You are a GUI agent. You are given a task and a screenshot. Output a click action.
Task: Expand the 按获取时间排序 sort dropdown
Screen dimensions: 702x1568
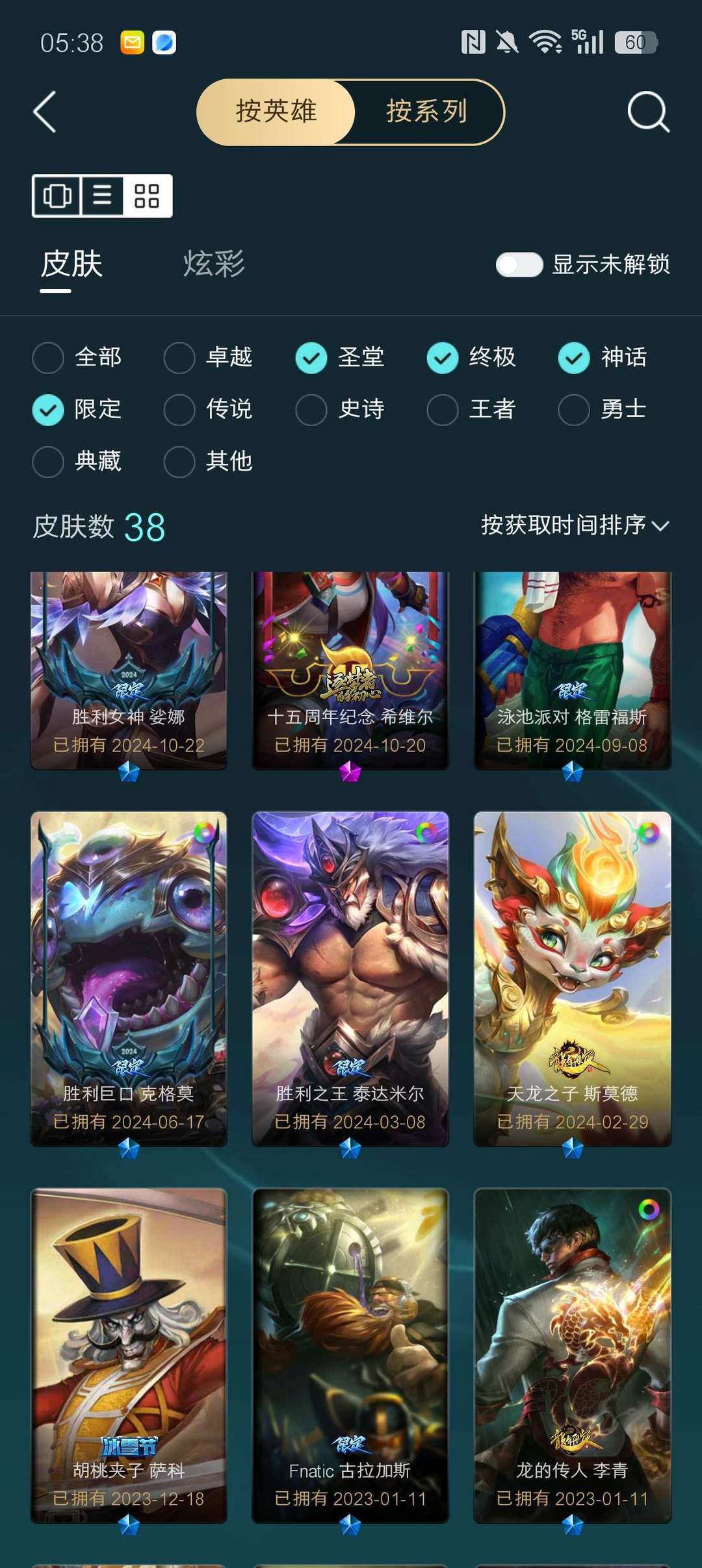575,525
